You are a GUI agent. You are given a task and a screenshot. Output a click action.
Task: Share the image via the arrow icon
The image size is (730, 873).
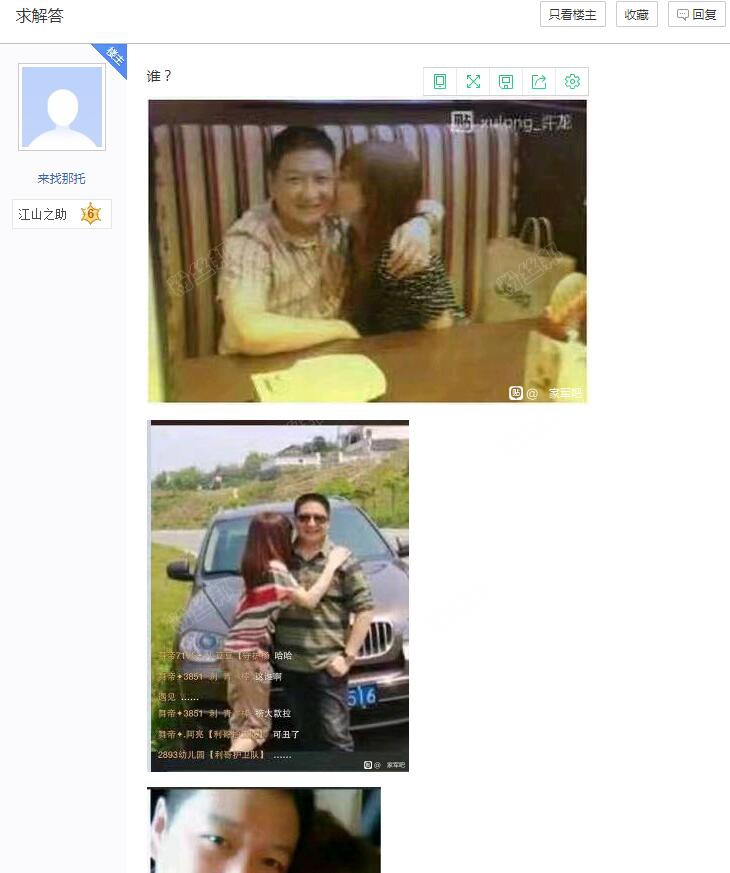click(539, 82)
